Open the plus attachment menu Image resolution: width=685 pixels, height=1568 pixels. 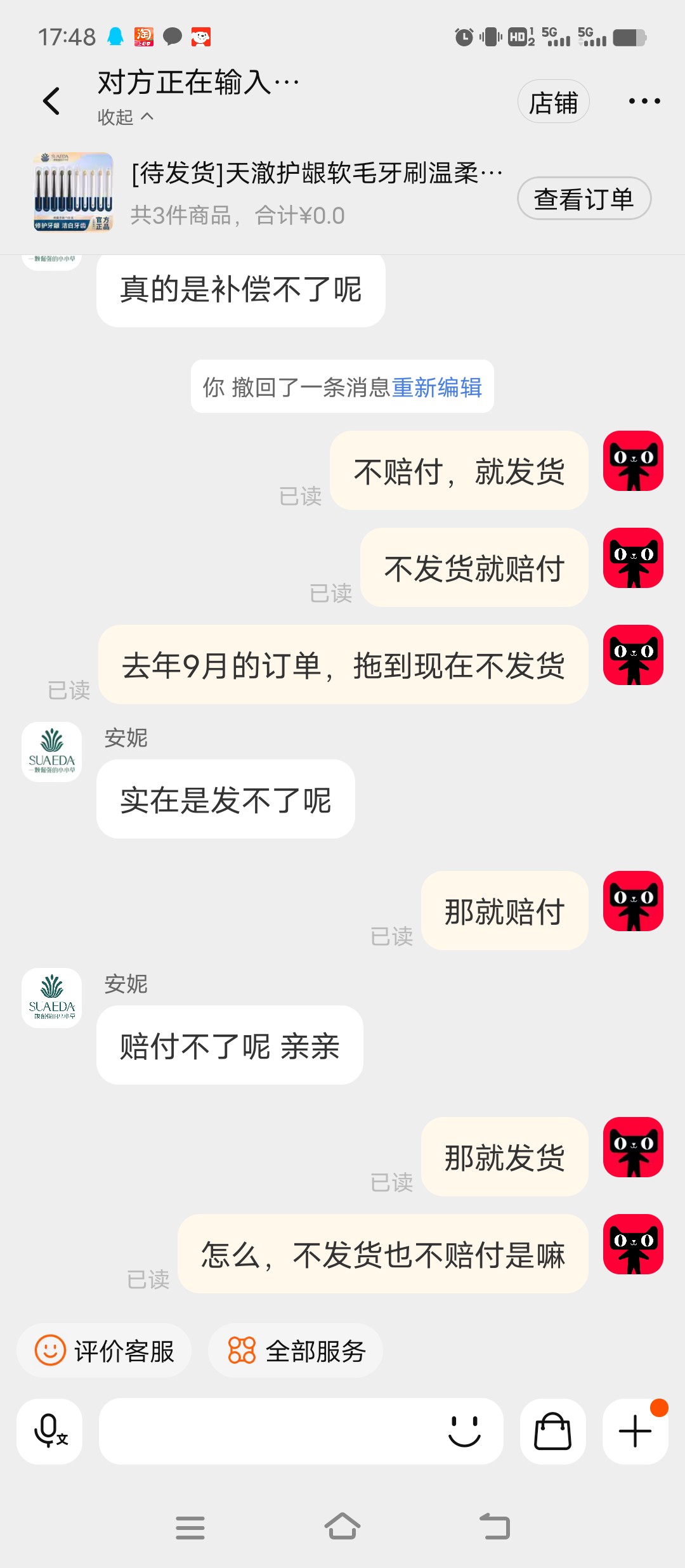635,1432
